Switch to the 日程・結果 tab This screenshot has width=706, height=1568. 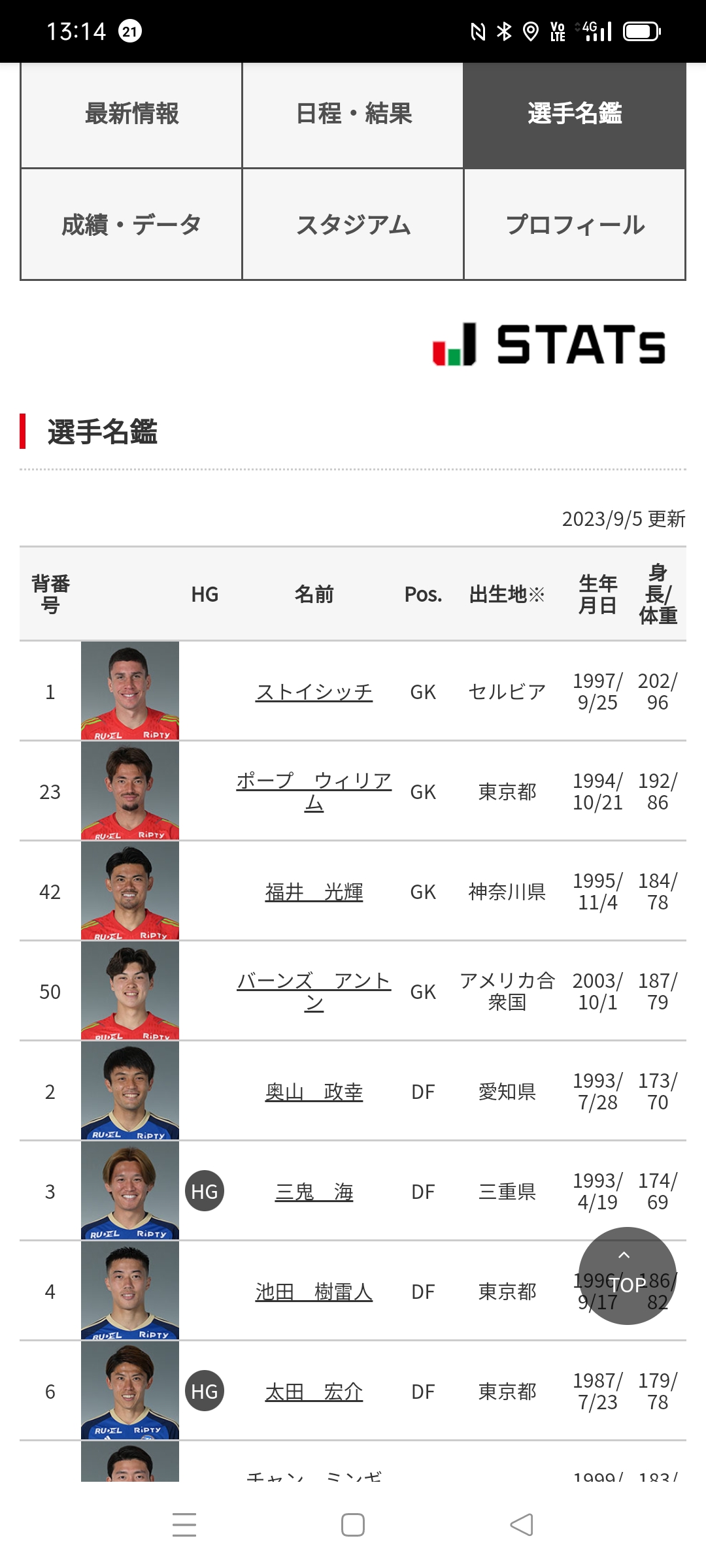pos(353,114)
